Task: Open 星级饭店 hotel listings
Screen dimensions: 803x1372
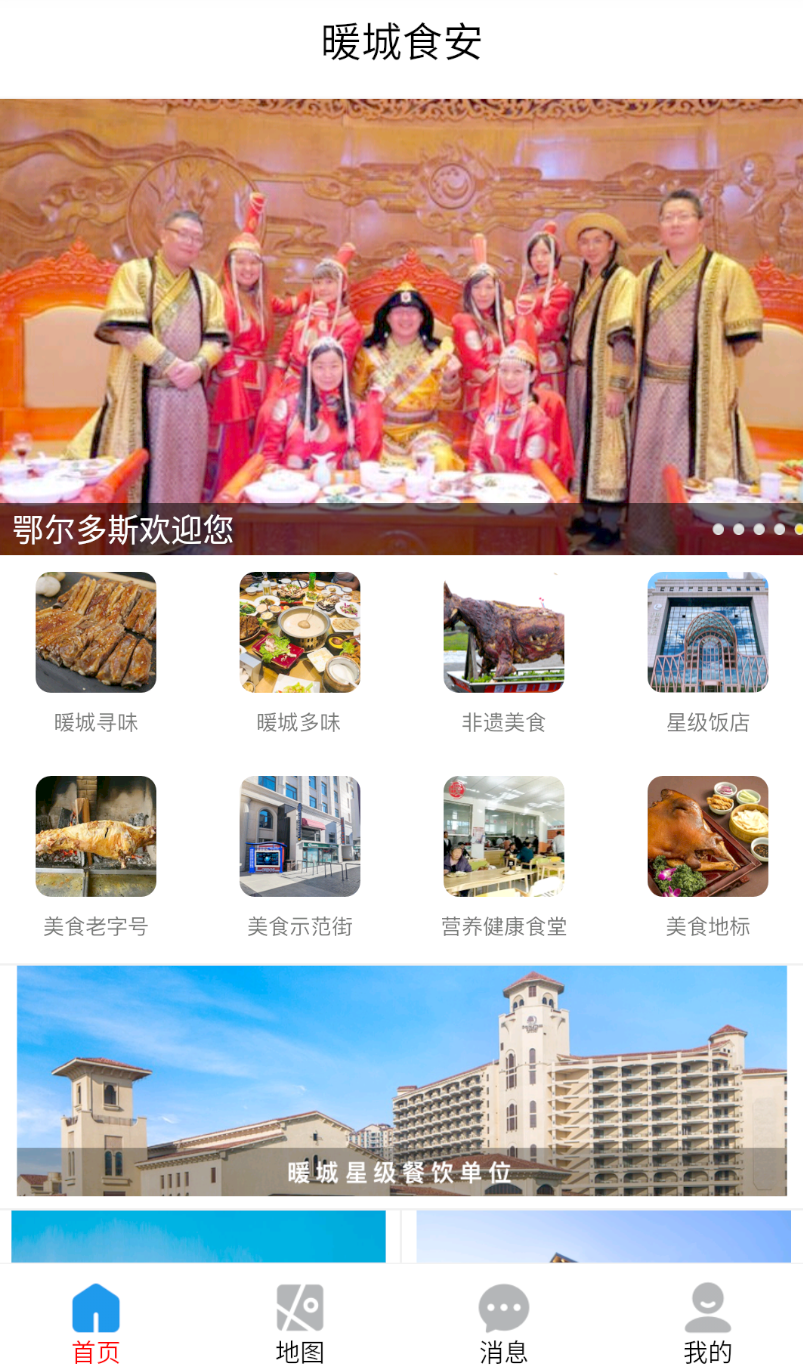Action: 707,631
